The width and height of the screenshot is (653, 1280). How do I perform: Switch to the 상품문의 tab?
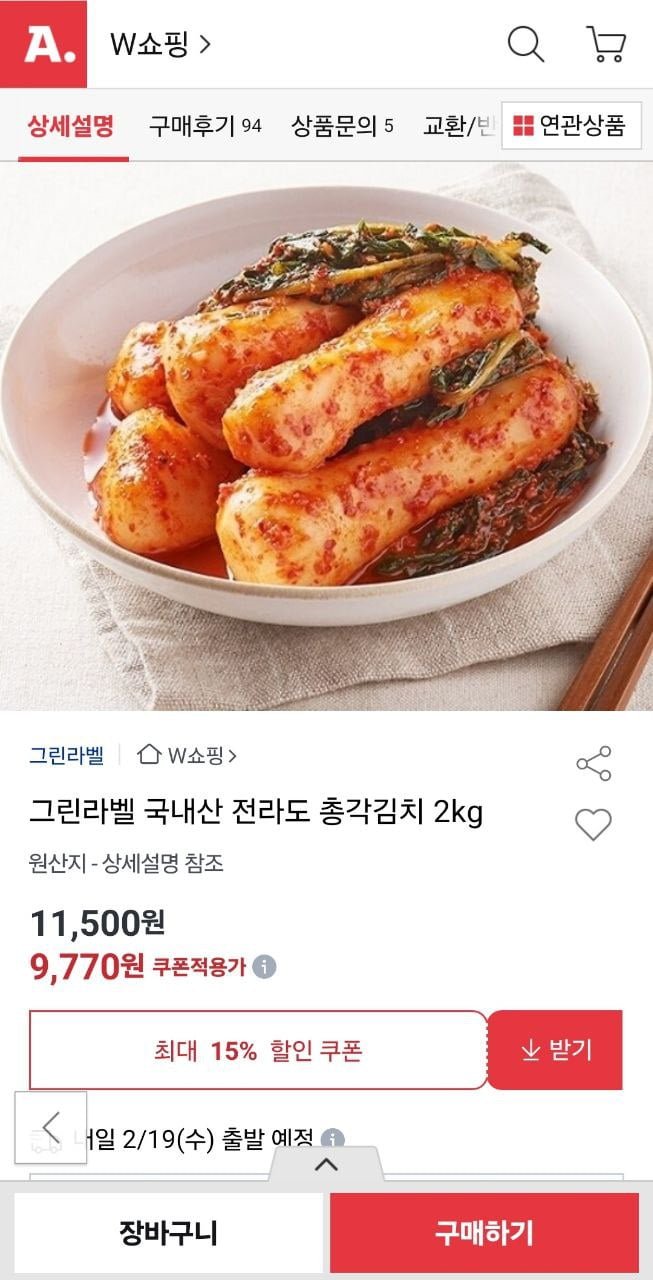tap(342, 126)
